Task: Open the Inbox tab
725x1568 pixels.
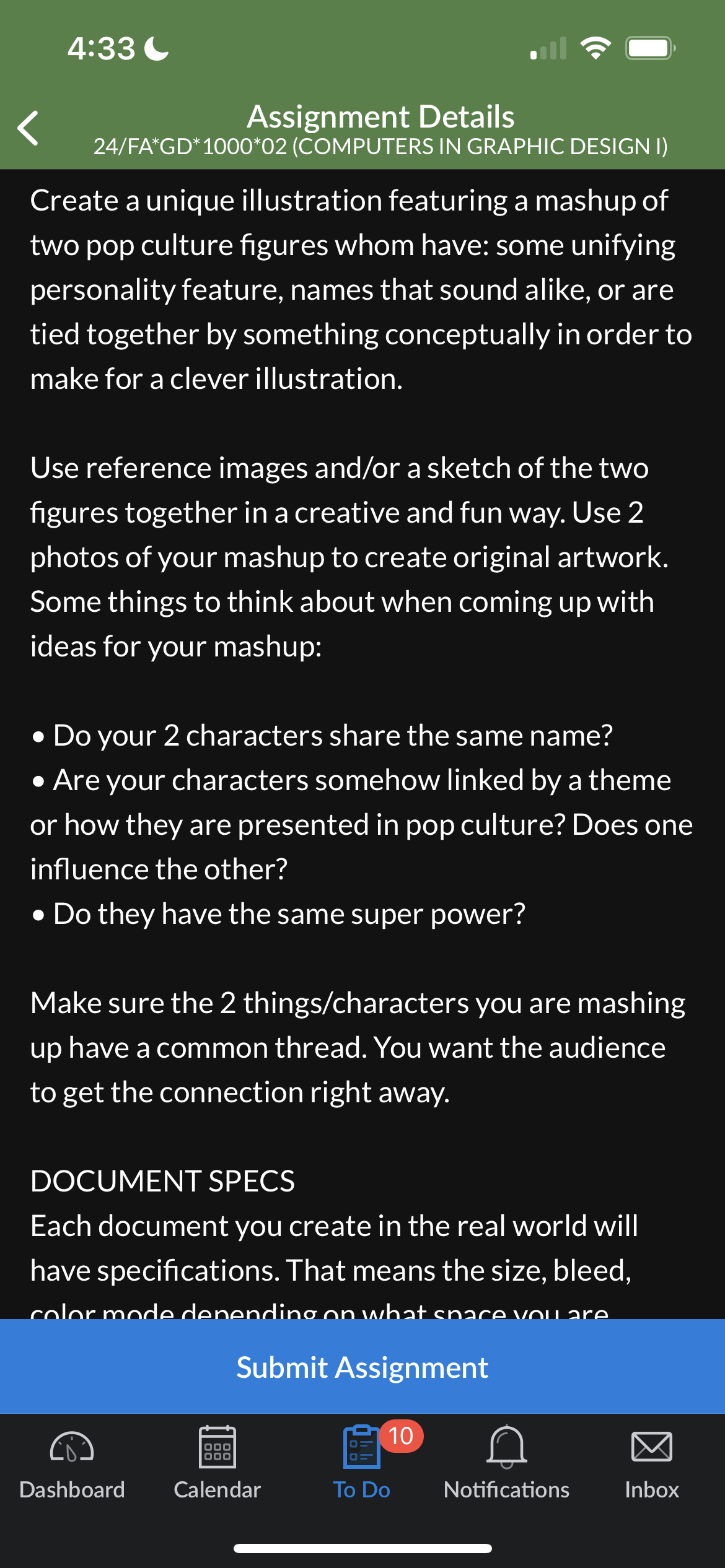Action: point(651,1461)
